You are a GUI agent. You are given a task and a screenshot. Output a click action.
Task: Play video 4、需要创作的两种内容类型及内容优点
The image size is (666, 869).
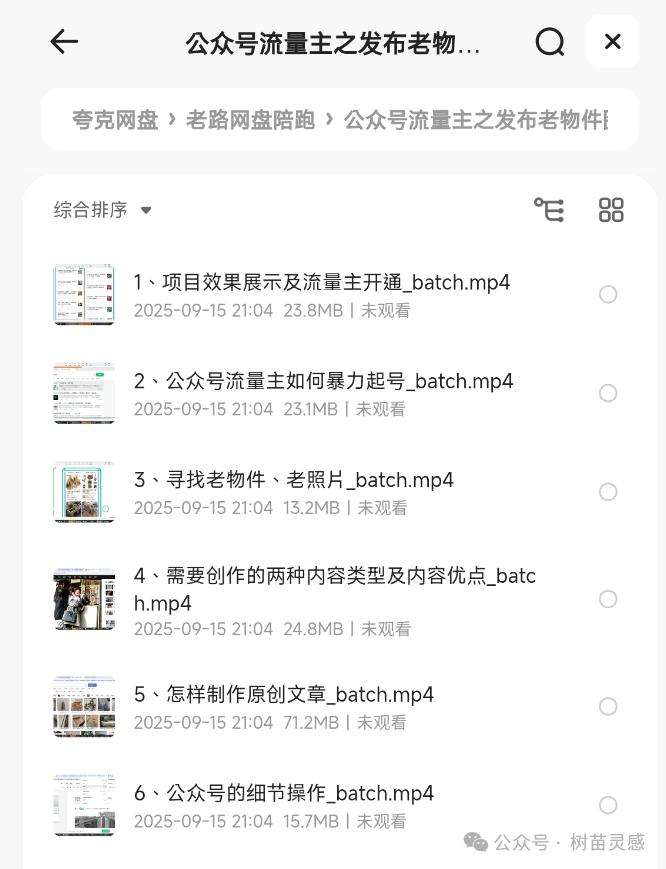334,589
